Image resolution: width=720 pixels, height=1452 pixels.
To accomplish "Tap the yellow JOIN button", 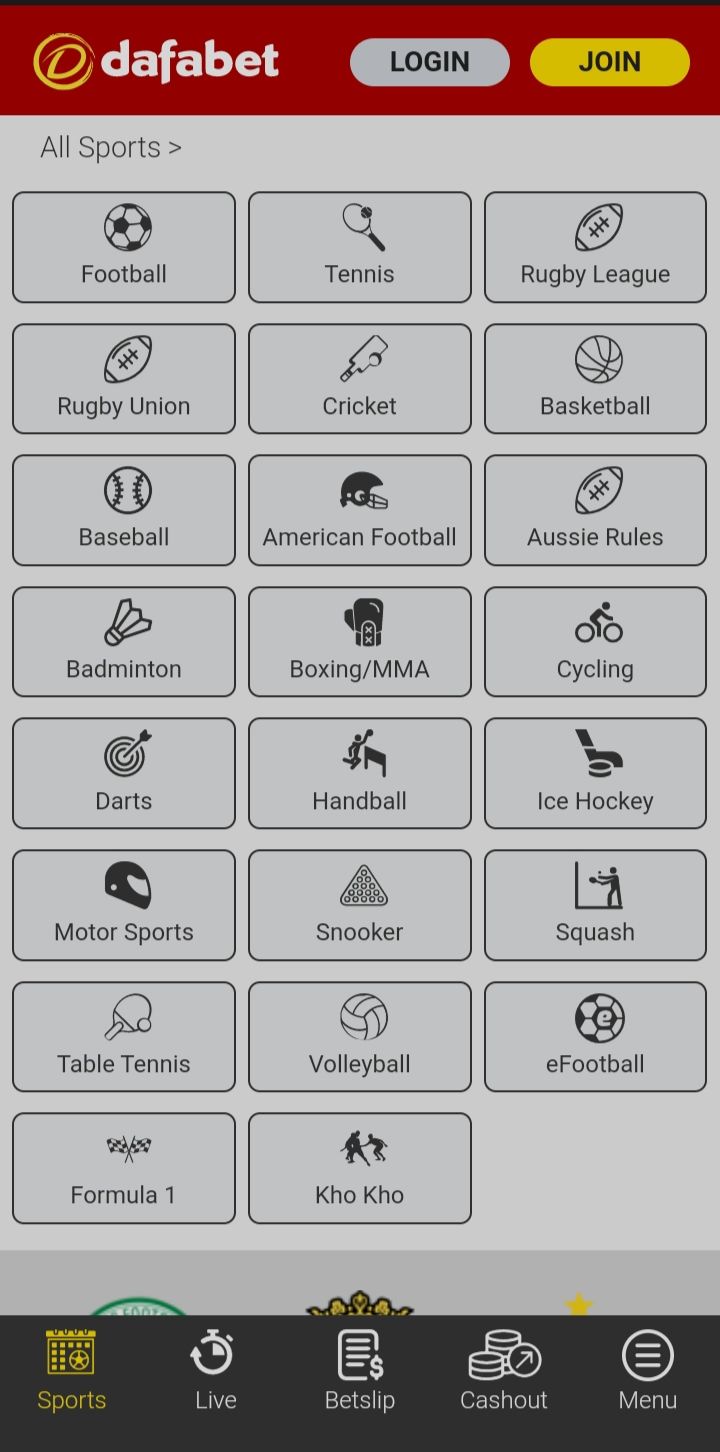I will pos(609,62).
